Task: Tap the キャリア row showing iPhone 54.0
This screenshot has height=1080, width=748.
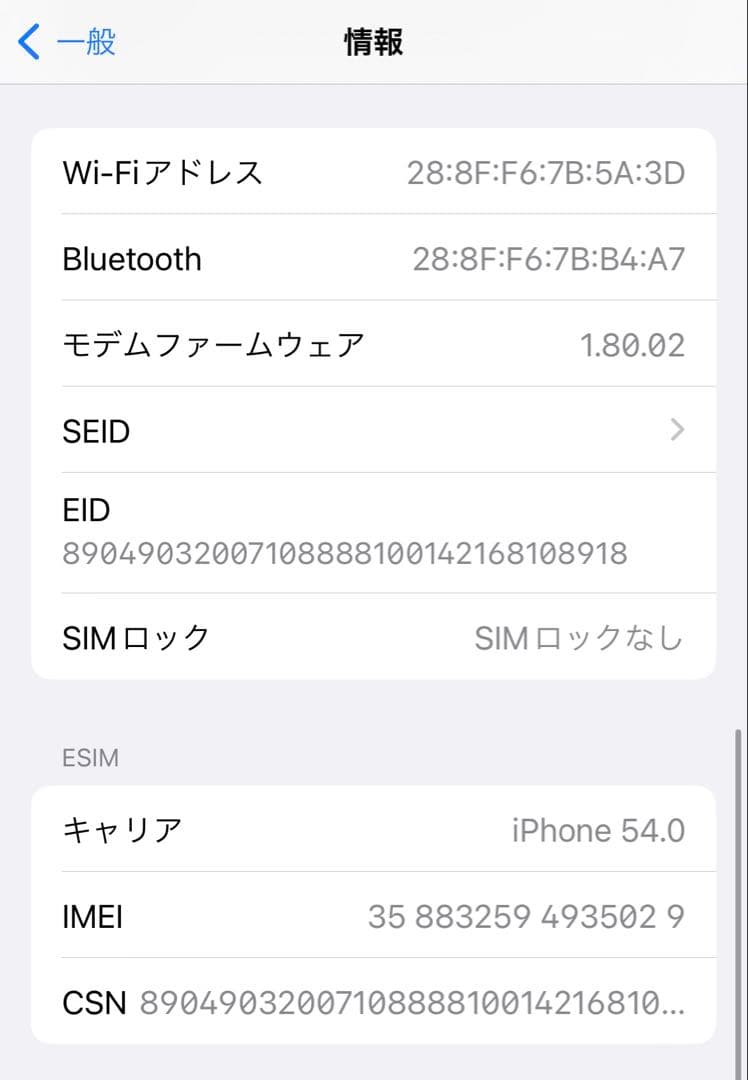Action: pos(300,830)
